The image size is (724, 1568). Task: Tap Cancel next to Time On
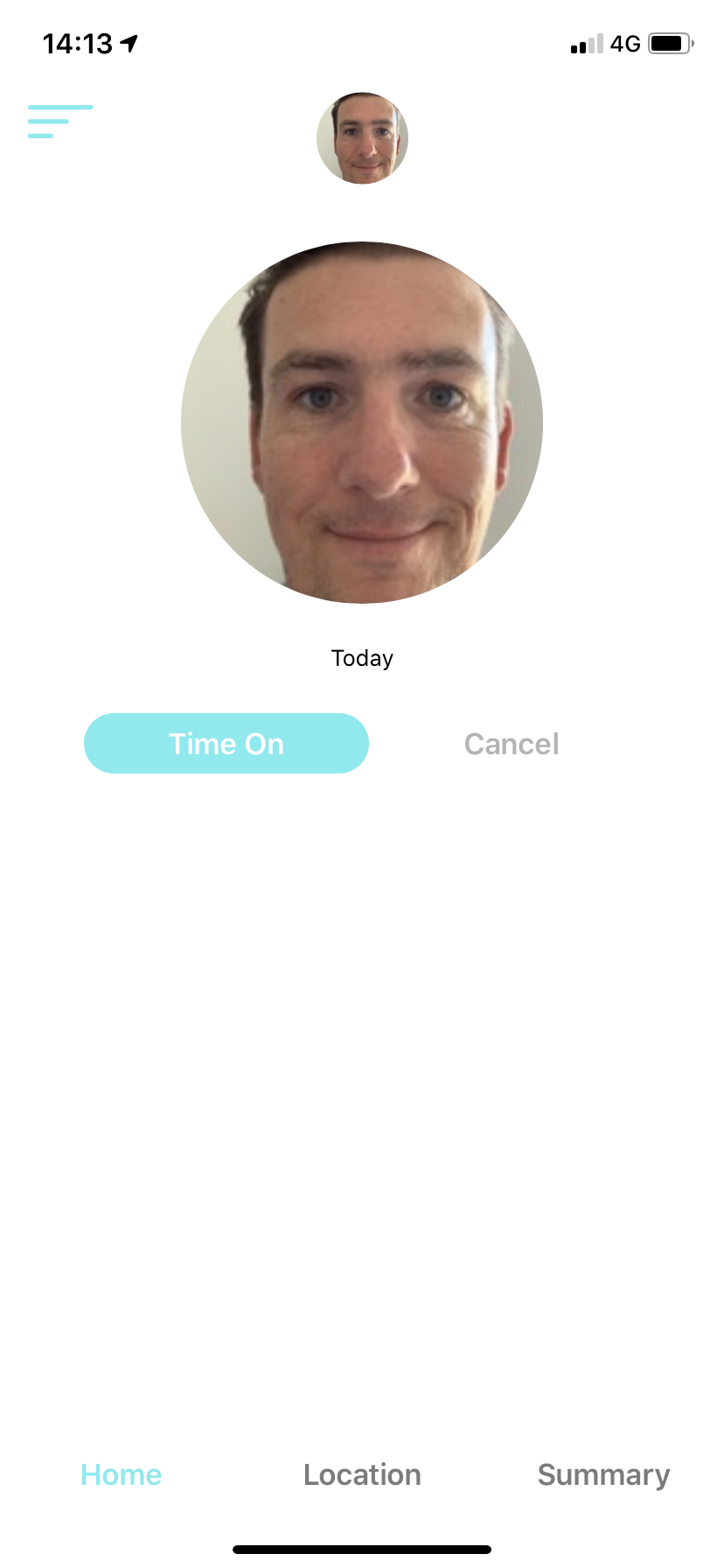point(512,745)
